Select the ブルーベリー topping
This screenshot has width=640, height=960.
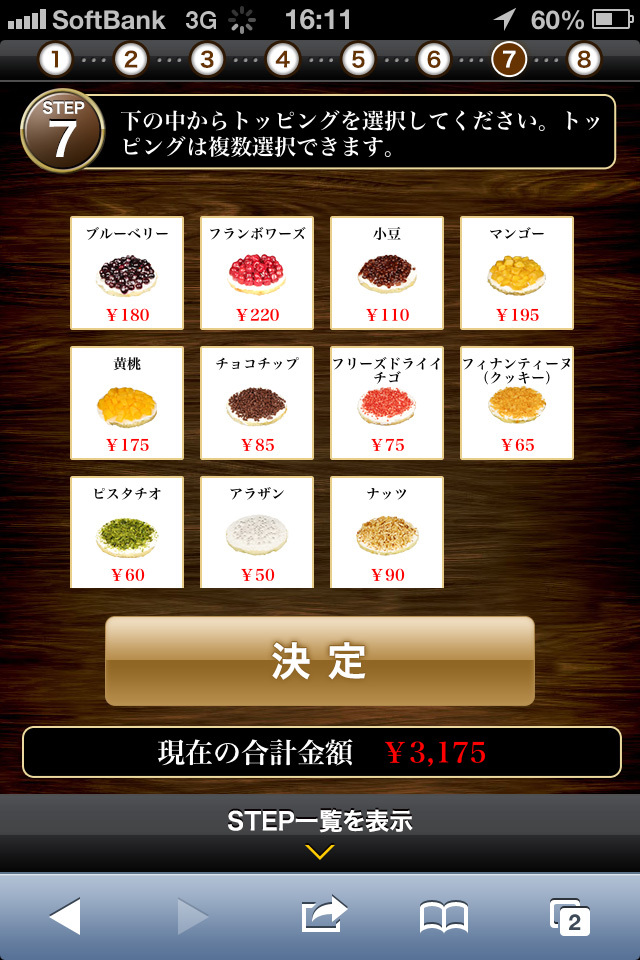click(127, 273)
